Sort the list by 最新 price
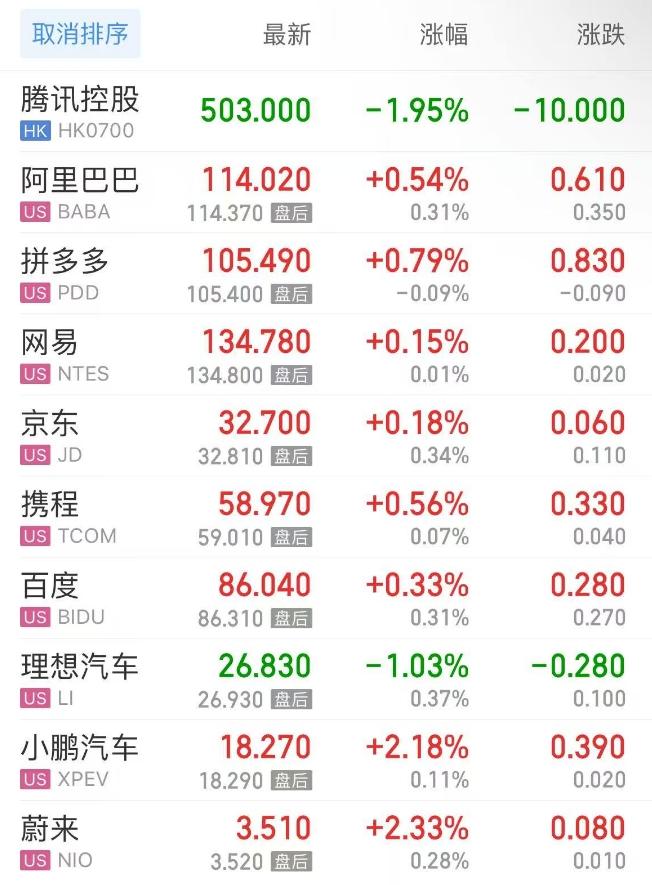Viewport: 652px width, 885px height. [x=287, y=35]
